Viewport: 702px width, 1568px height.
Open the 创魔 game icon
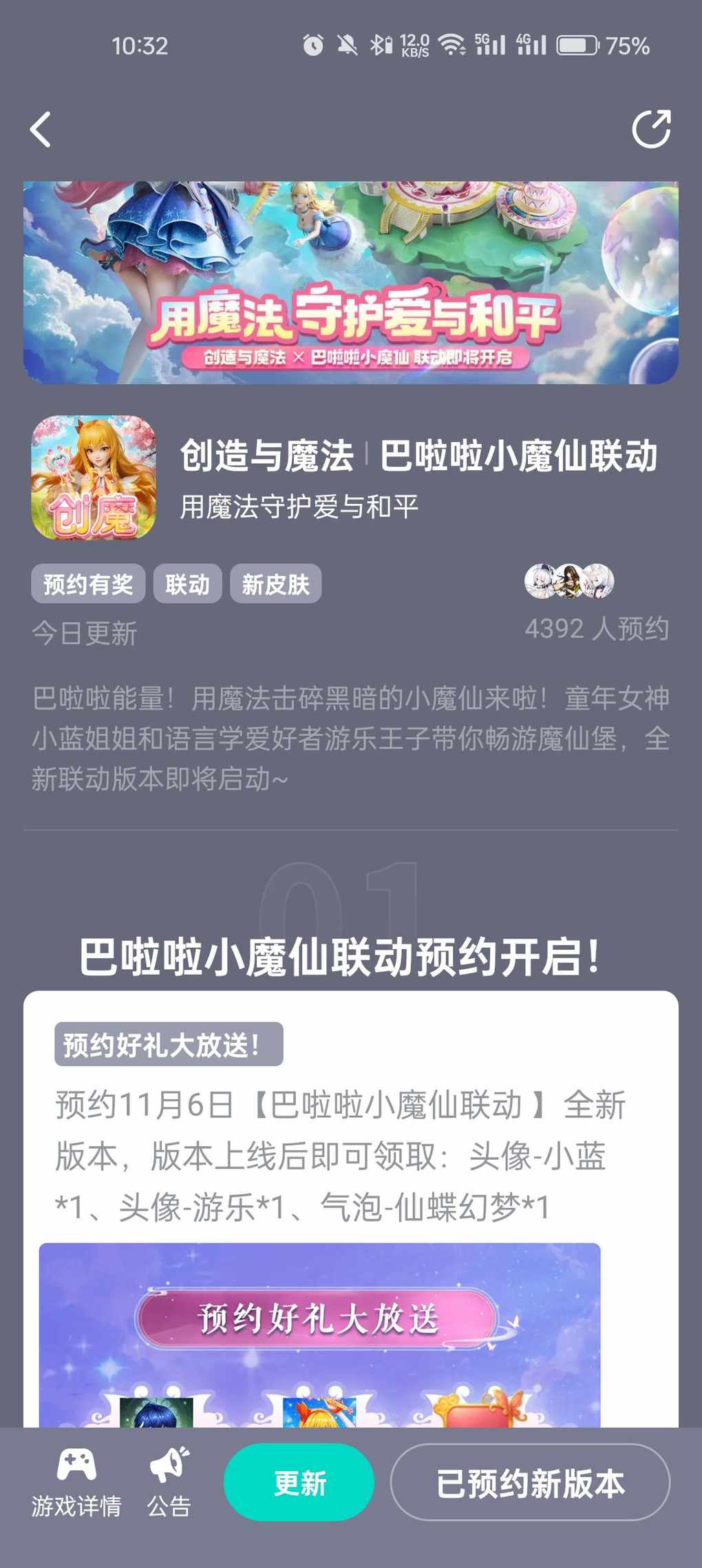[94, 477]
